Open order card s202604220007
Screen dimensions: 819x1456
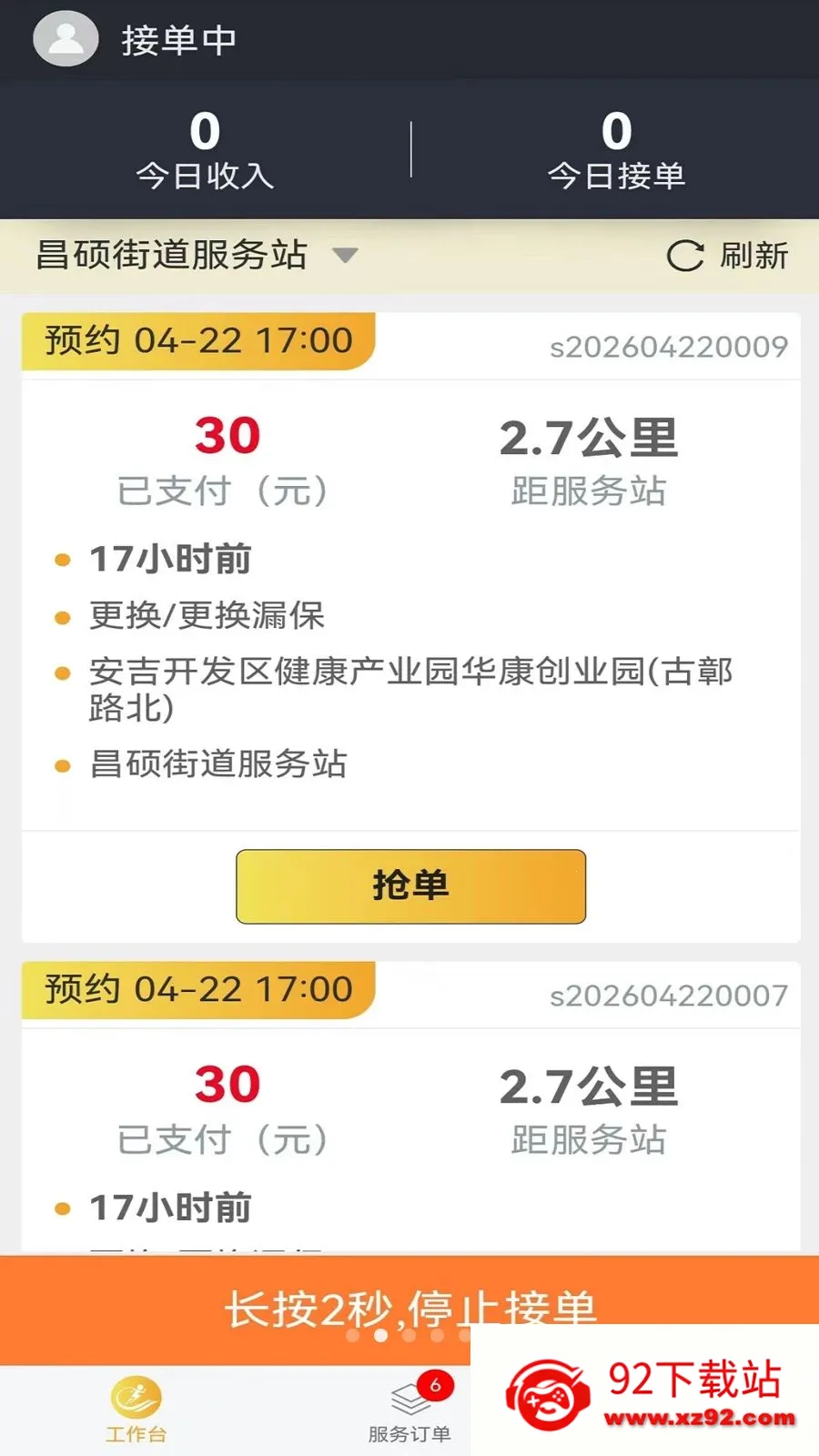[410, 1107]
